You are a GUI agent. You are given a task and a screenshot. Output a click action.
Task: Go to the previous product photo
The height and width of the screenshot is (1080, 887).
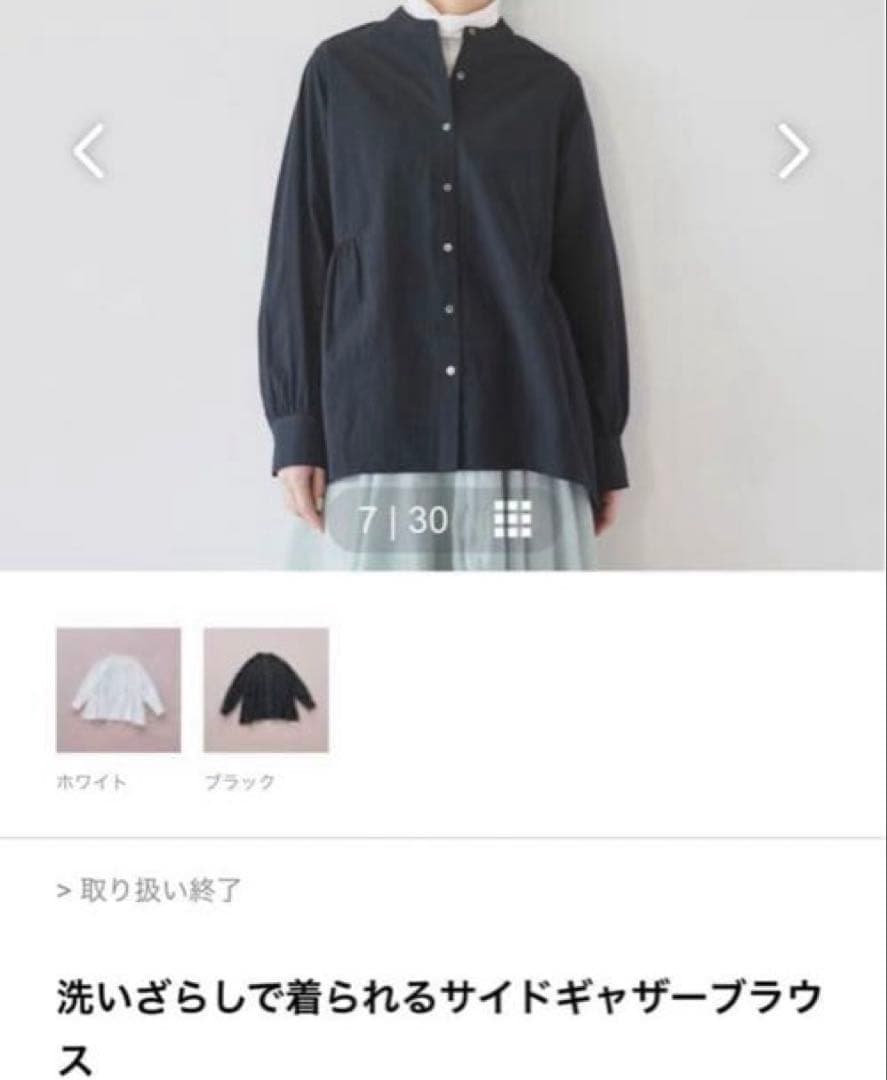tap(90, 151)
